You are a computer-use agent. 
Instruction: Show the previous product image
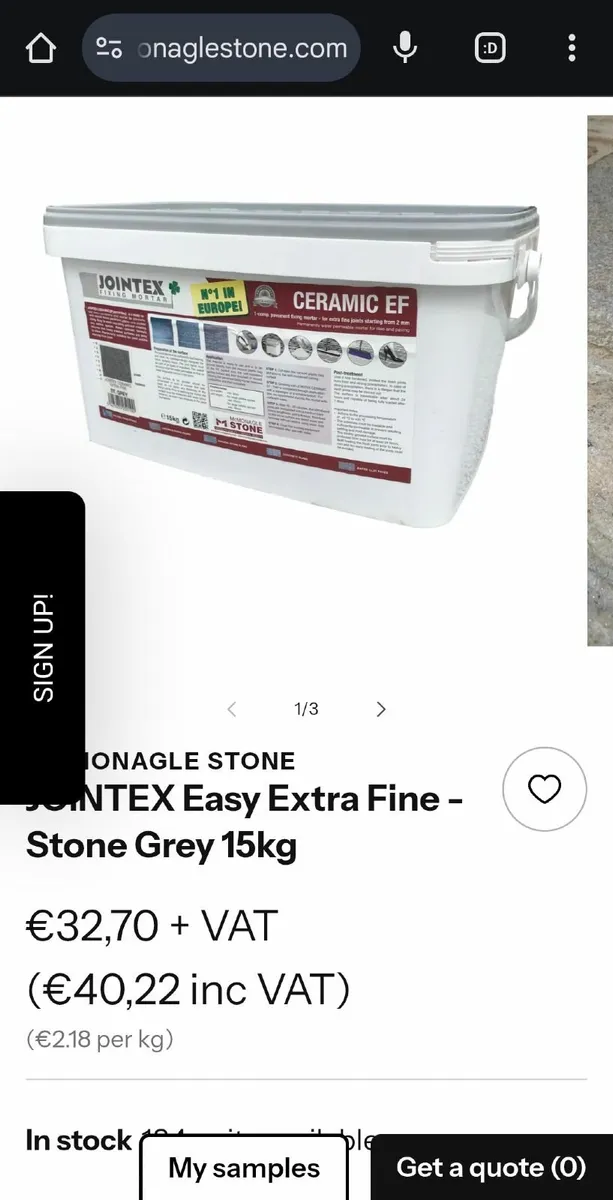point(232,709)
